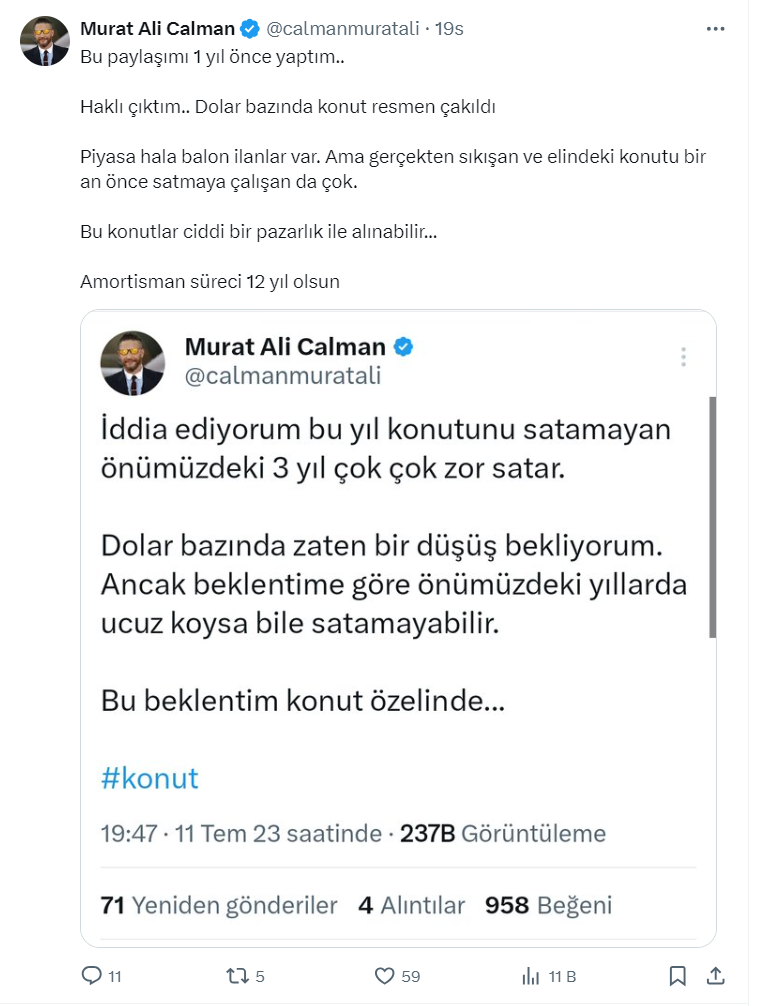This screenshot has width=775, height=1006.
Task: Bookmark this tweet
Action: pyautogui.click(x=677, y=976)
